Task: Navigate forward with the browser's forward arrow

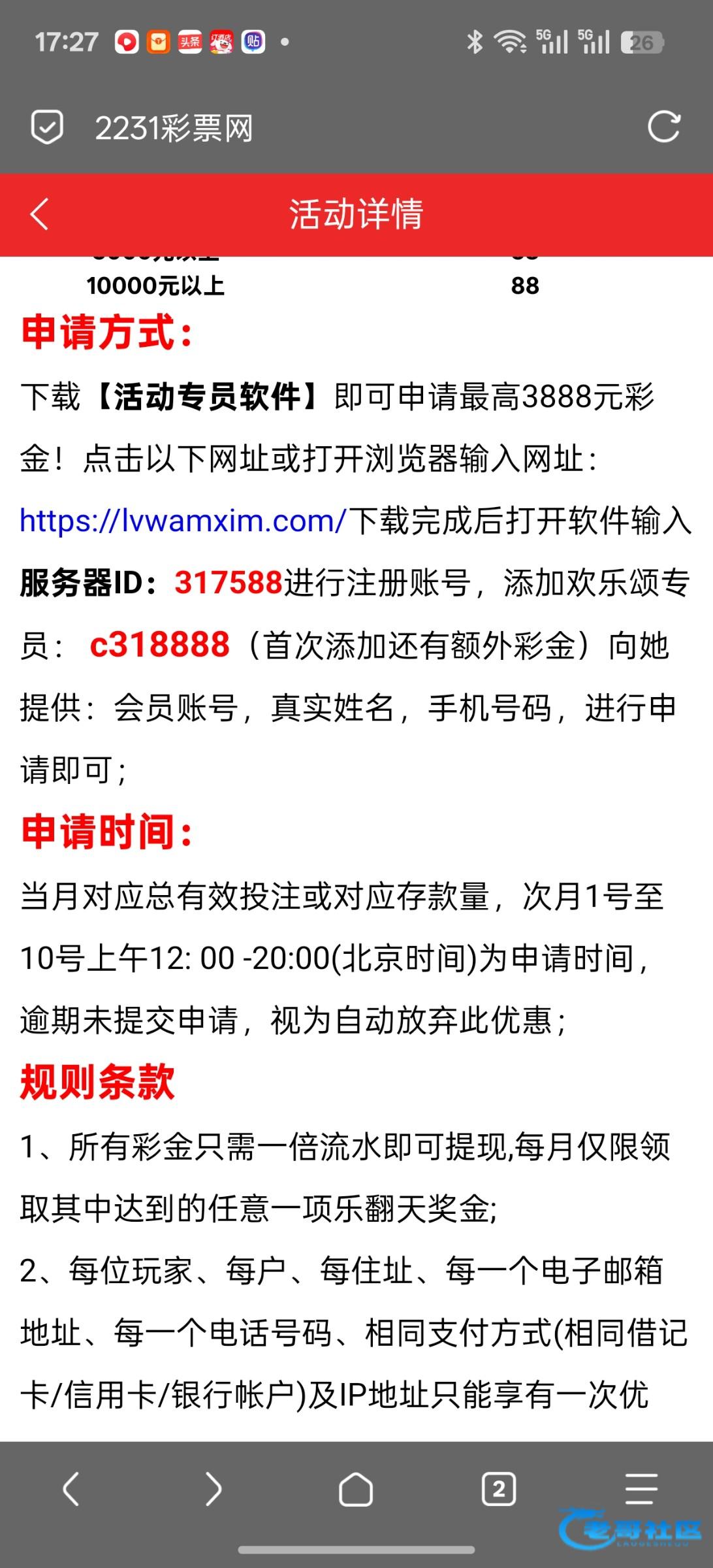Action: (214, 1489)
